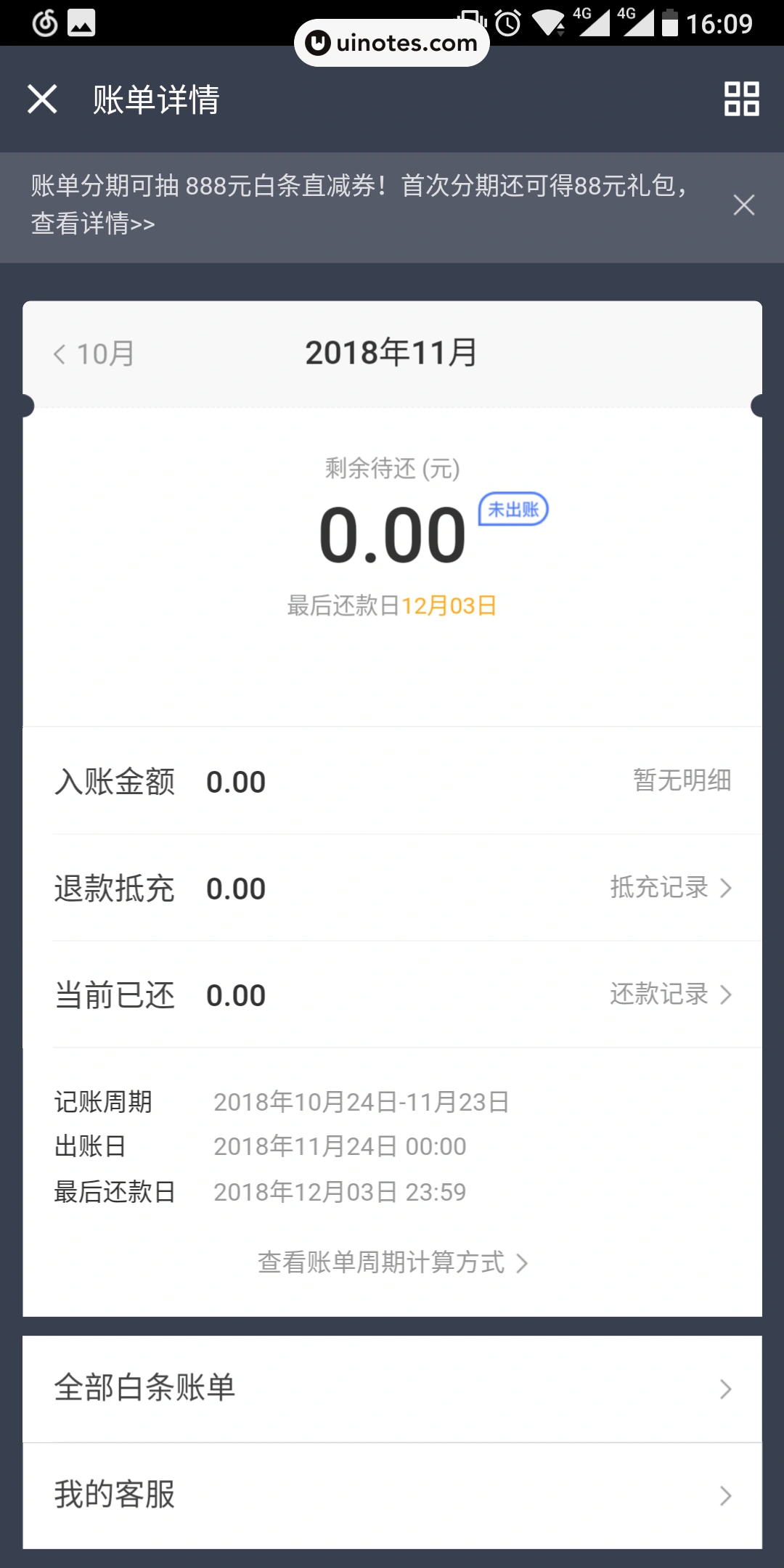Open the grid menu icon

click(x=741, y=99)
